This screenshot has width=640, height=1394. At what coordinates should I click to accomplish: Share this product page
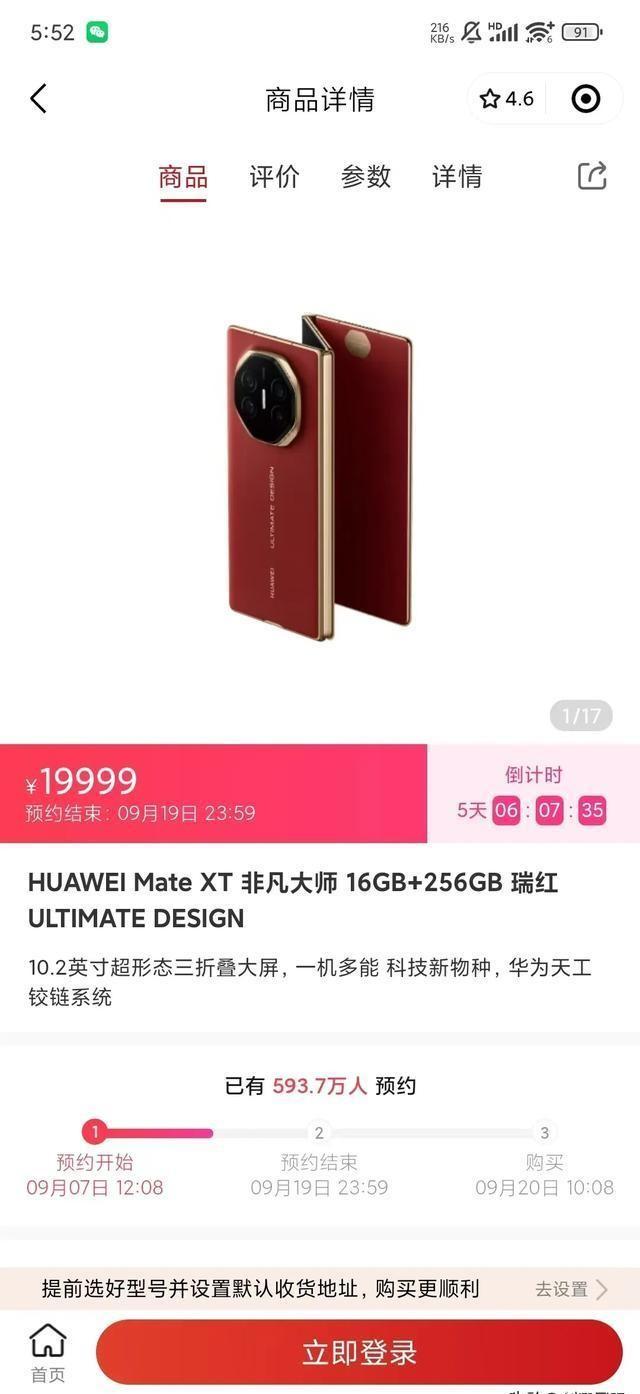(x=592, y=176)
